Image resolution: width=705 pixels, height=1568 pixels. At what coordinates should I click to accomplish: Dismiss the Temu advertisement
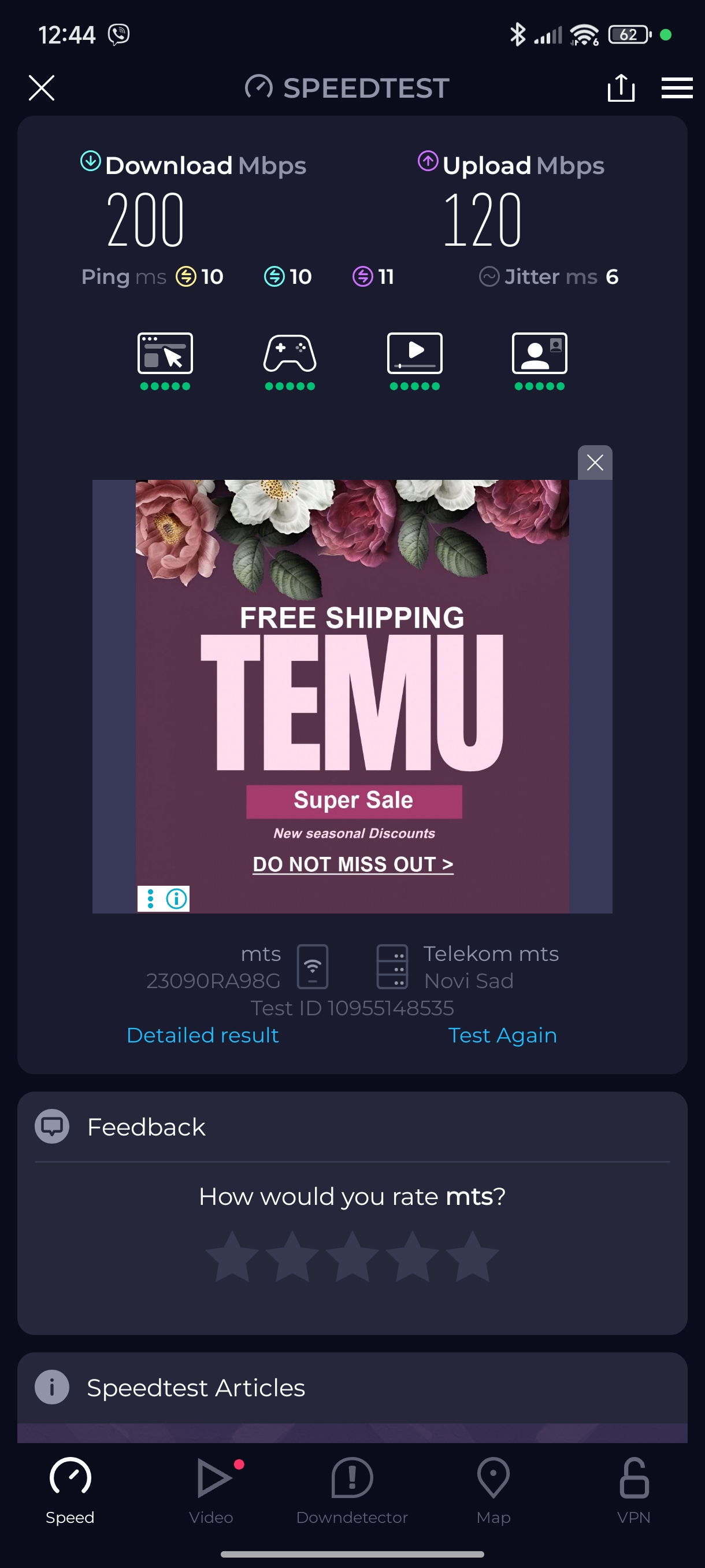point(594,463)
